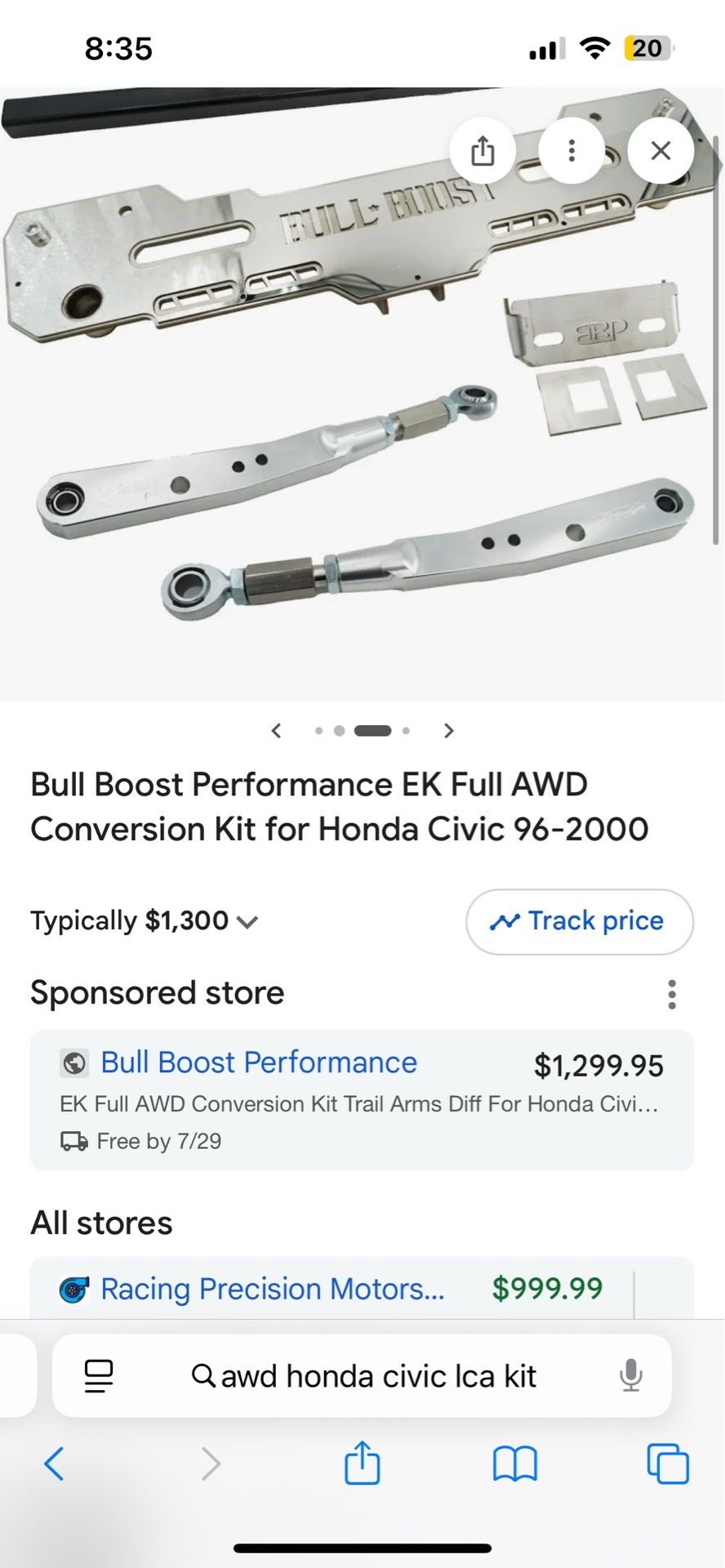Tap Track price button
725x1568 pixels.
point(580,921)
